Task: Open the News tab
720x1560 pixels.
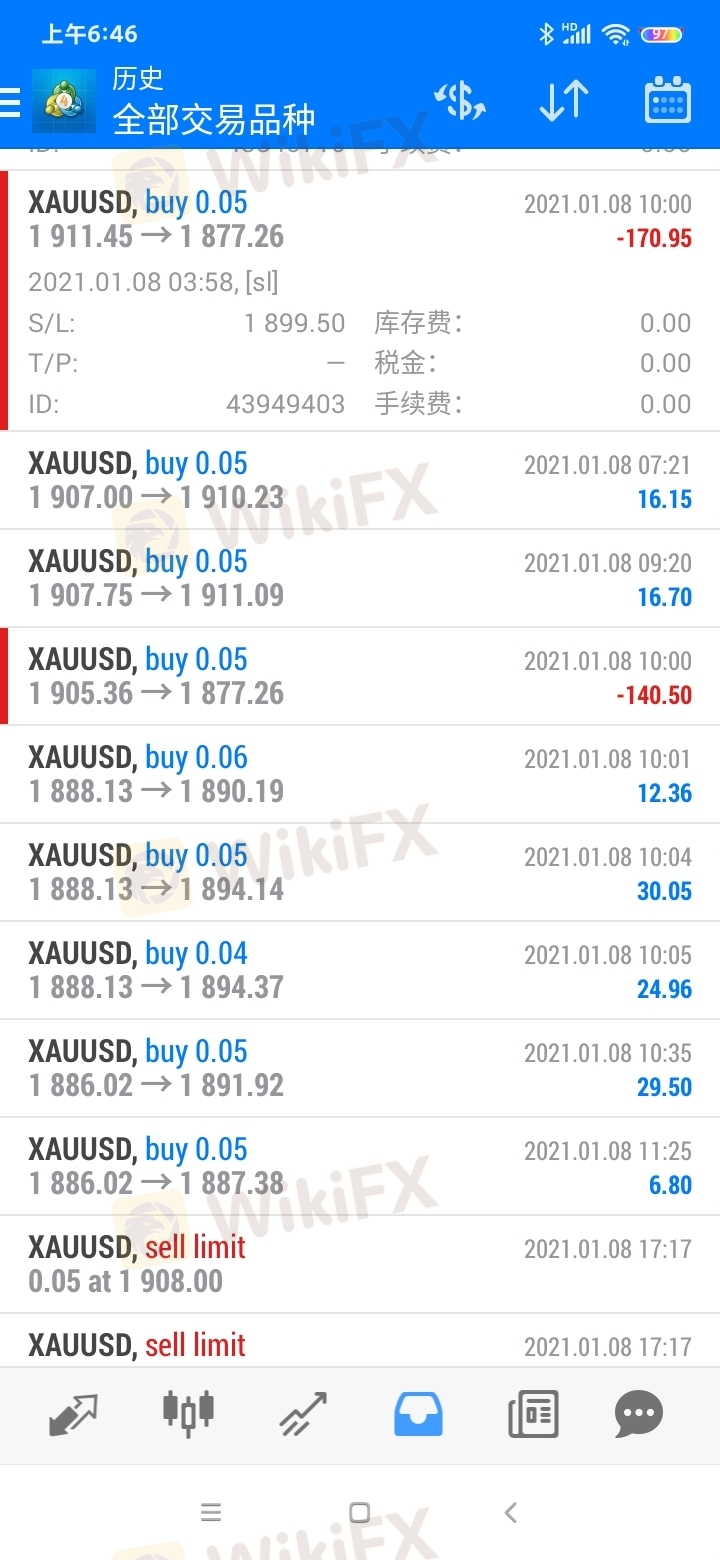Action: (532, 1414)
